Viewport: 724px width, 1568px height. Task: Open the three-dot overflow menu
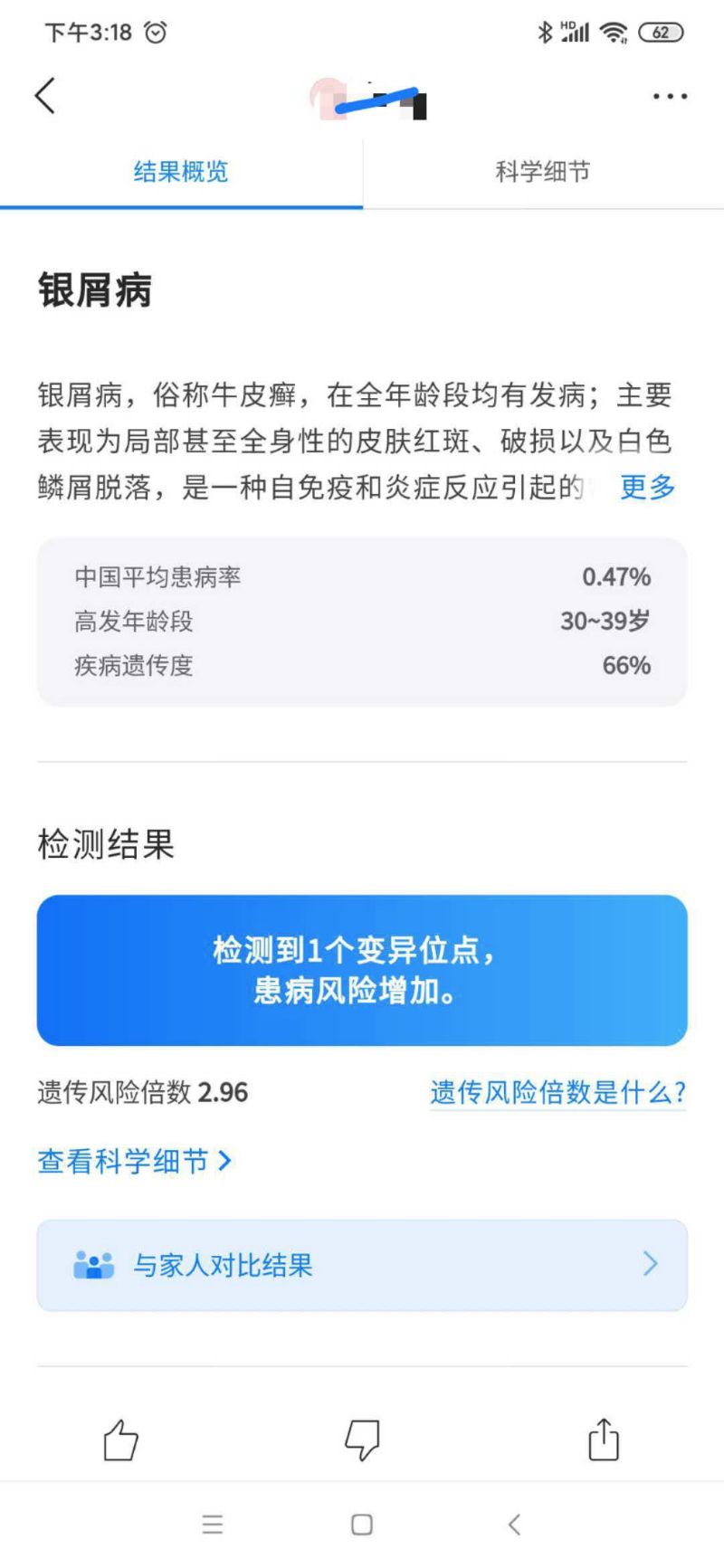click(670, 96)
